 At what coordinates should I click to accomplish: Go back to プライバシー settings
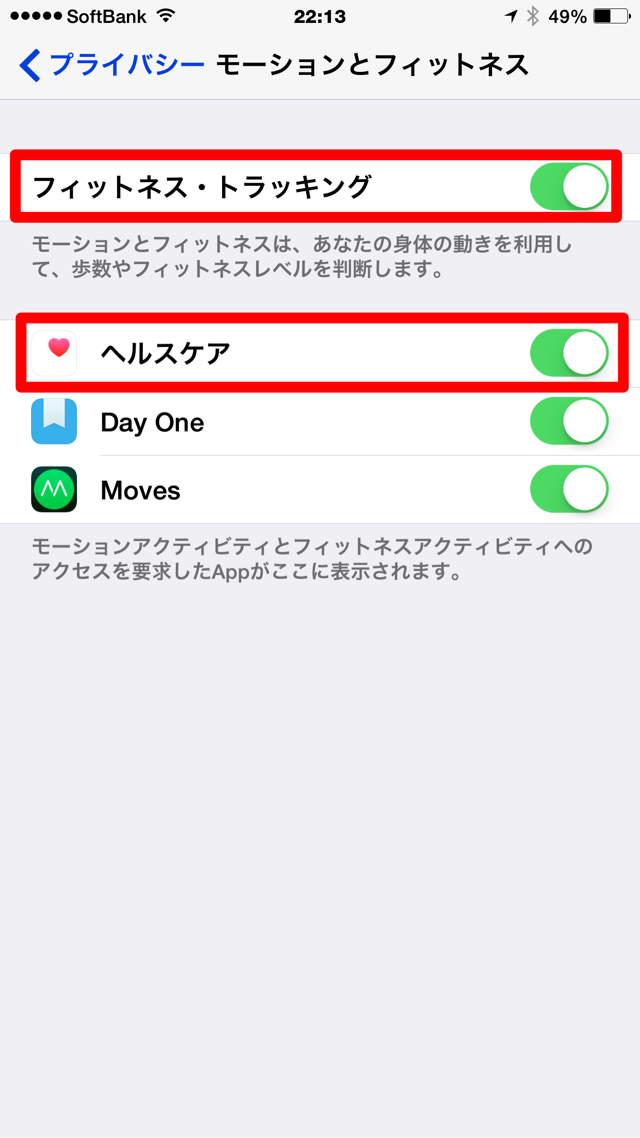(x=110, y=66)
